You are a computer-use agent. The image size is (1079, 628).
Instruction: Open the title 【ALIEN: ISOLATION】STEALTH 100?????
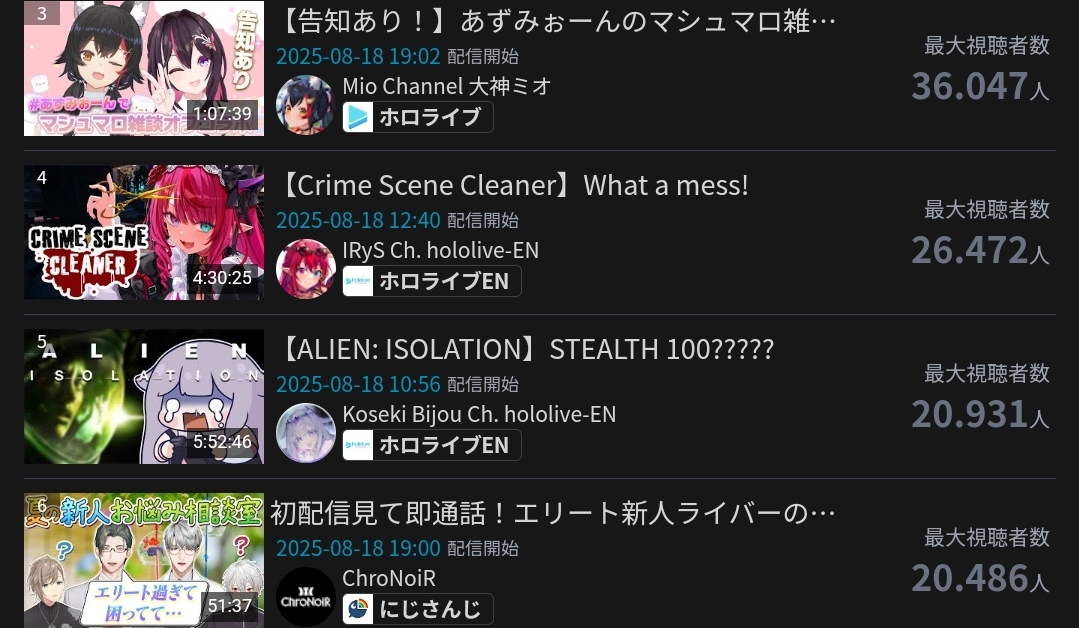526,350
